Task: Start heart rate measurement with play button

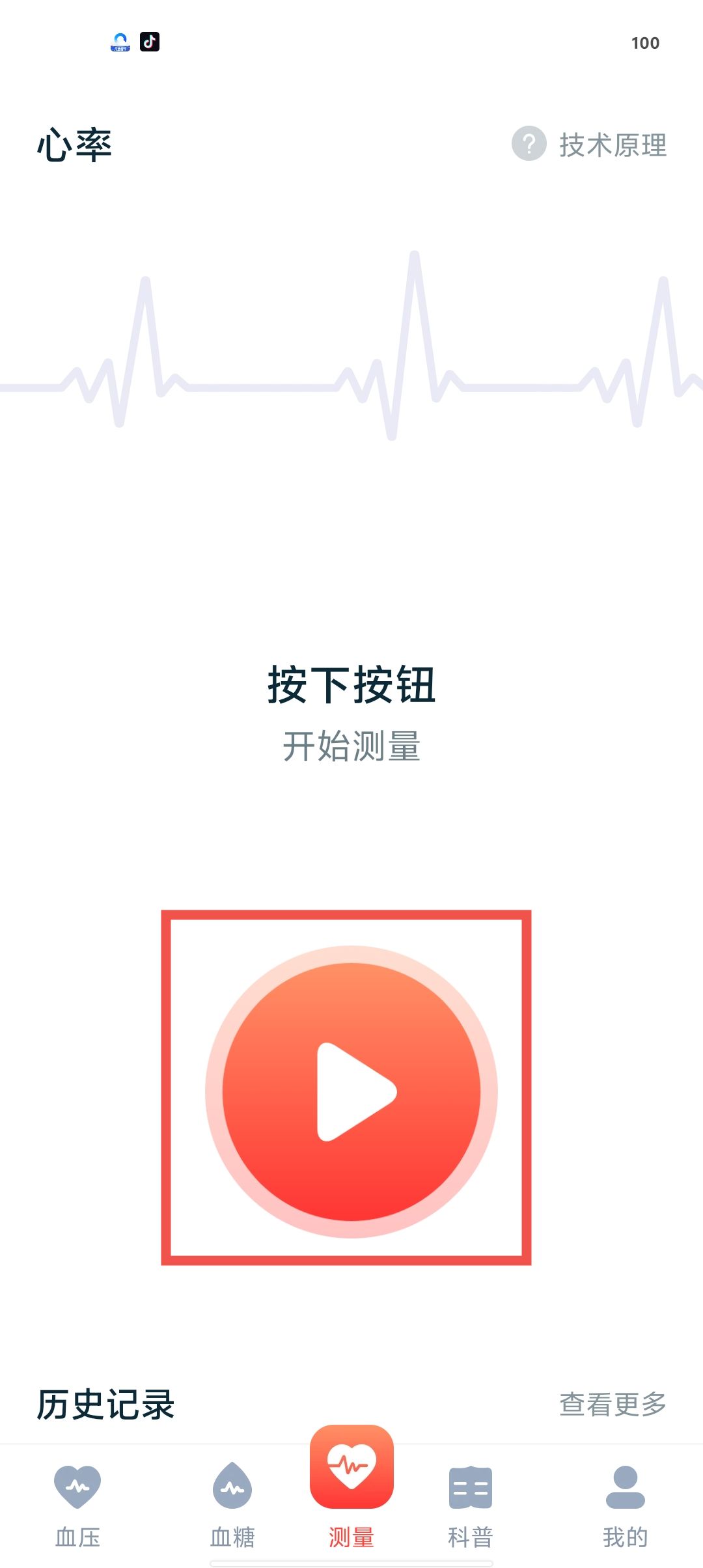Action: (351, 1091)
